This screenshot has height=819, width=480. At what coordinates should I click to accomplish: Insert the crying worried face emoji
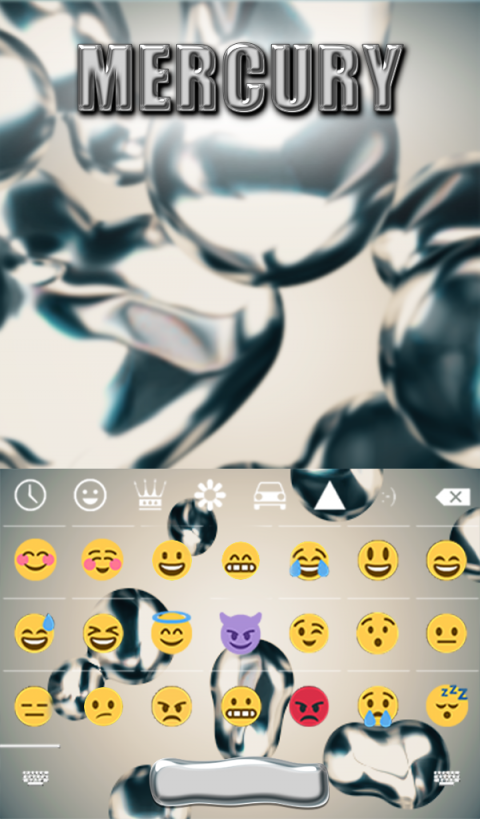pos(378,707)
